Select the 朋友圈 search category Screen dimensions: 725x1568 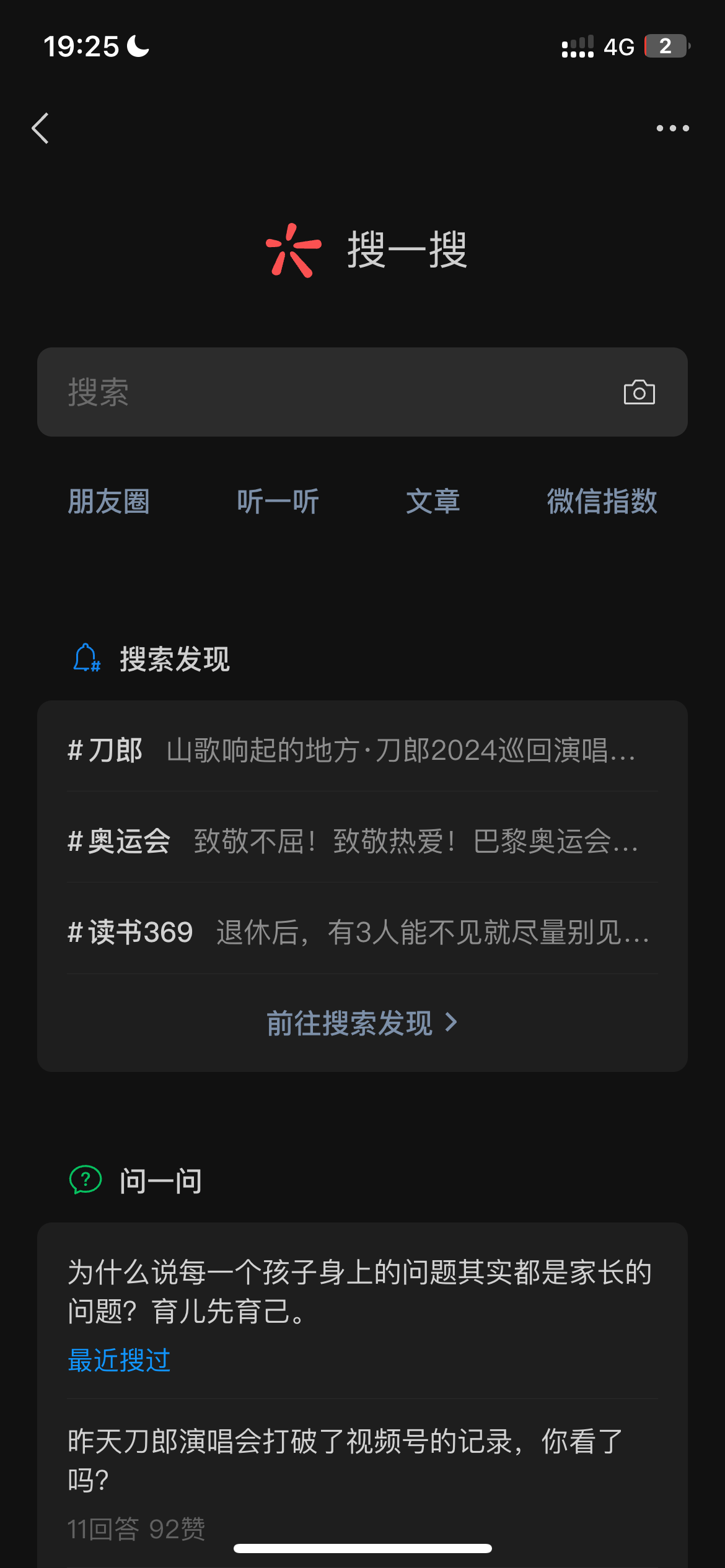(x=109, y=502)
